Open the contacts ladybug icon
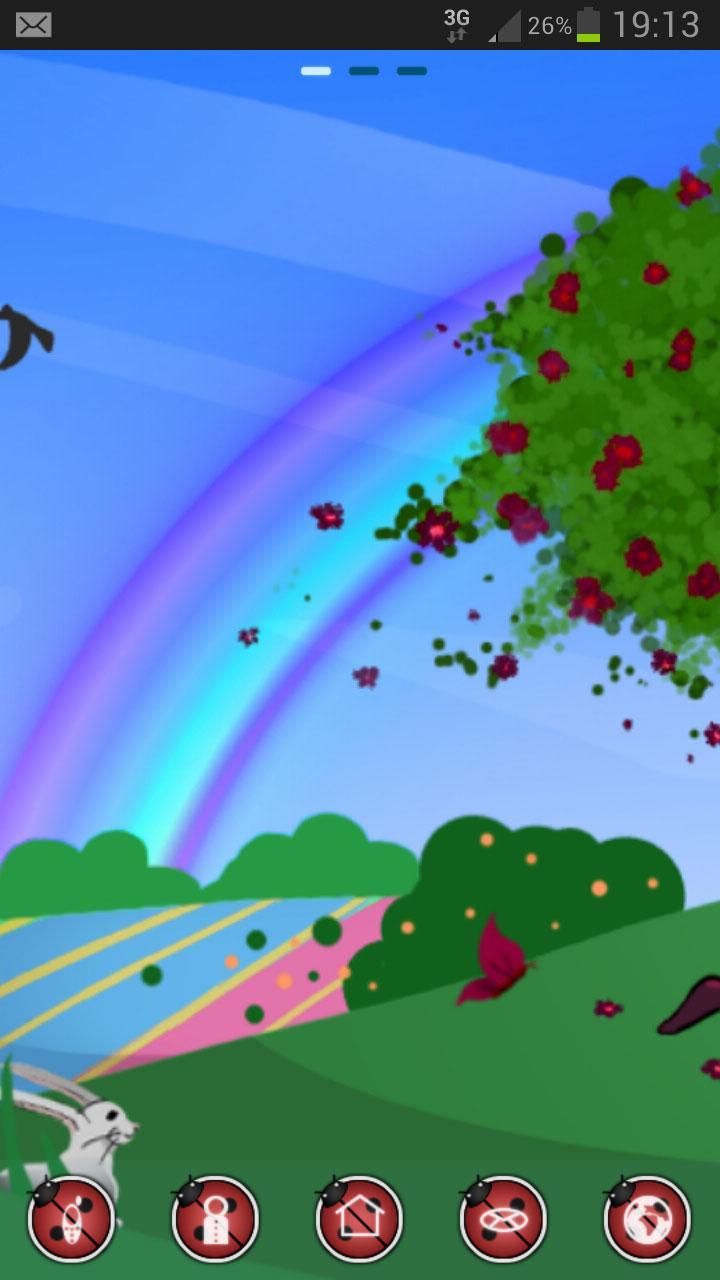This screenshot has height=1280, width=720. click(x=215, y=1220)
